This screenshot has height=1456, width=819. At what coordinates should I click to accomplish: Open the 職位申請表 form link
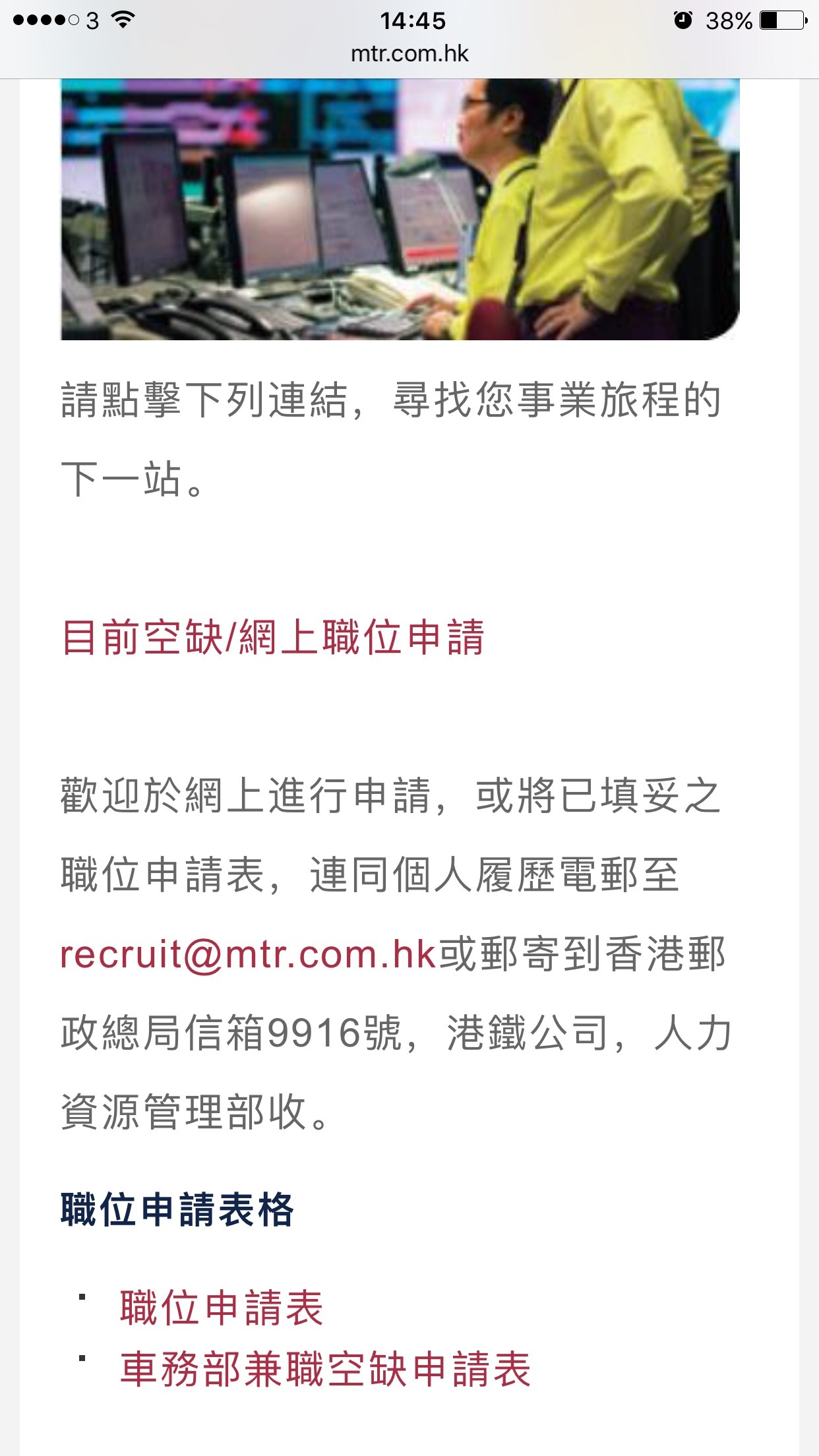point(222,1308)
